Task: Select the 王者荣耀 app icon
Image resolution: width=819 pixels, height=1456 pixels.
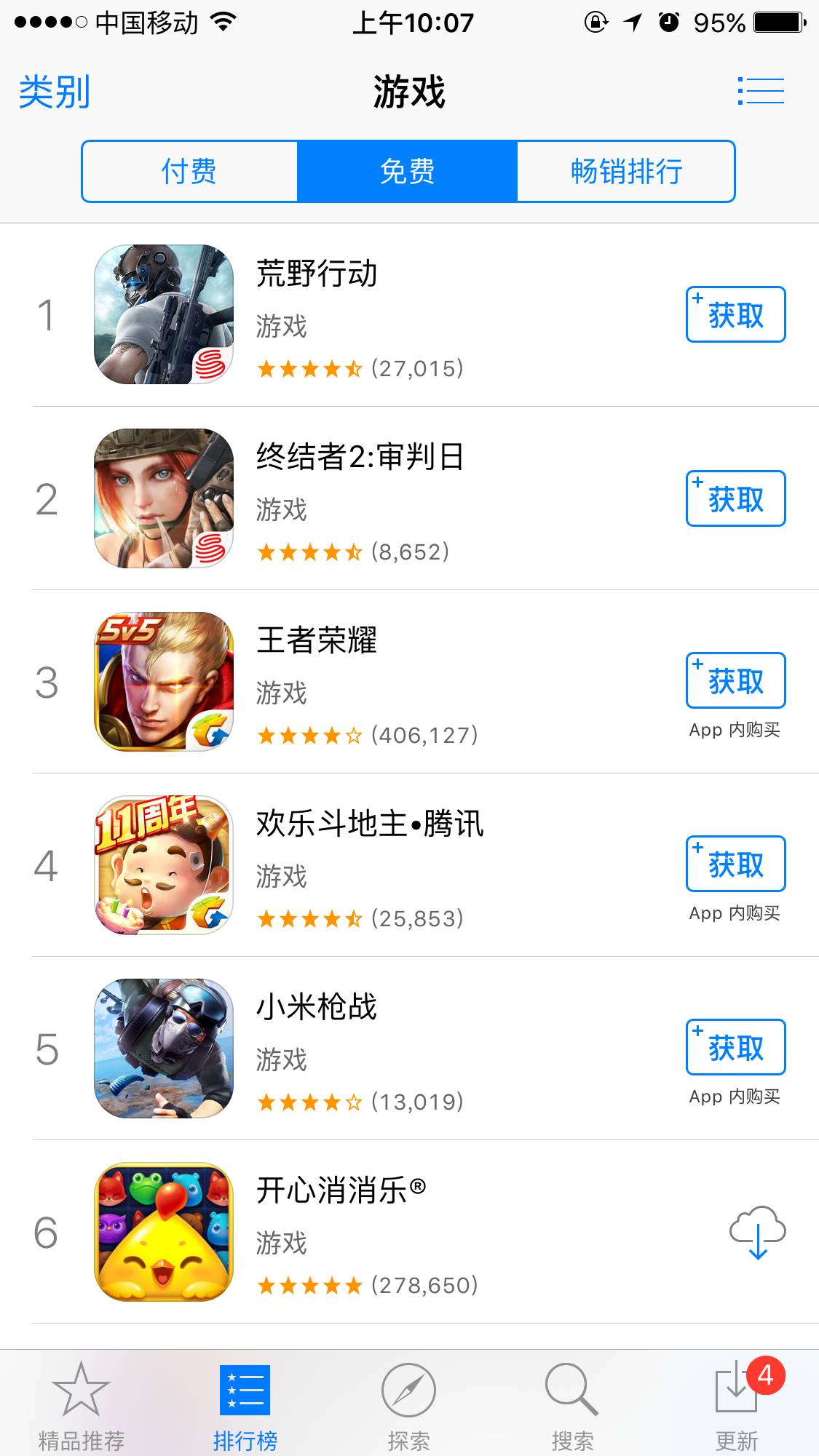Action: (163, 682)
